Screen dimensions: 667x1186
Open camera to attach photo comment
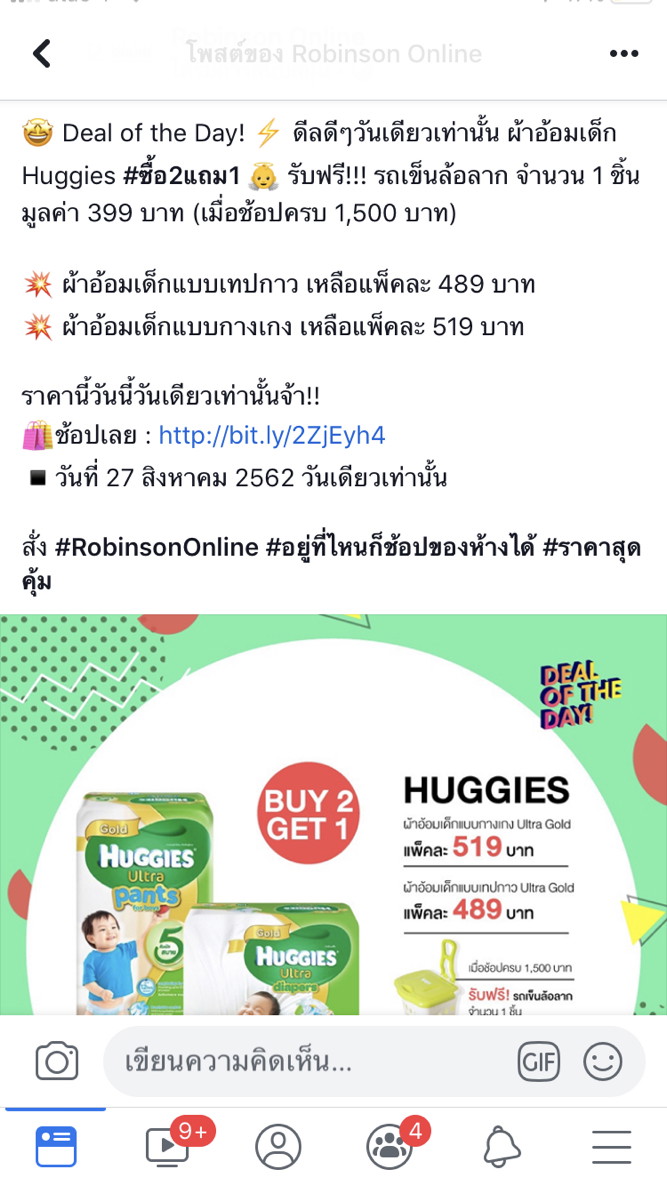click(57, 1061)
